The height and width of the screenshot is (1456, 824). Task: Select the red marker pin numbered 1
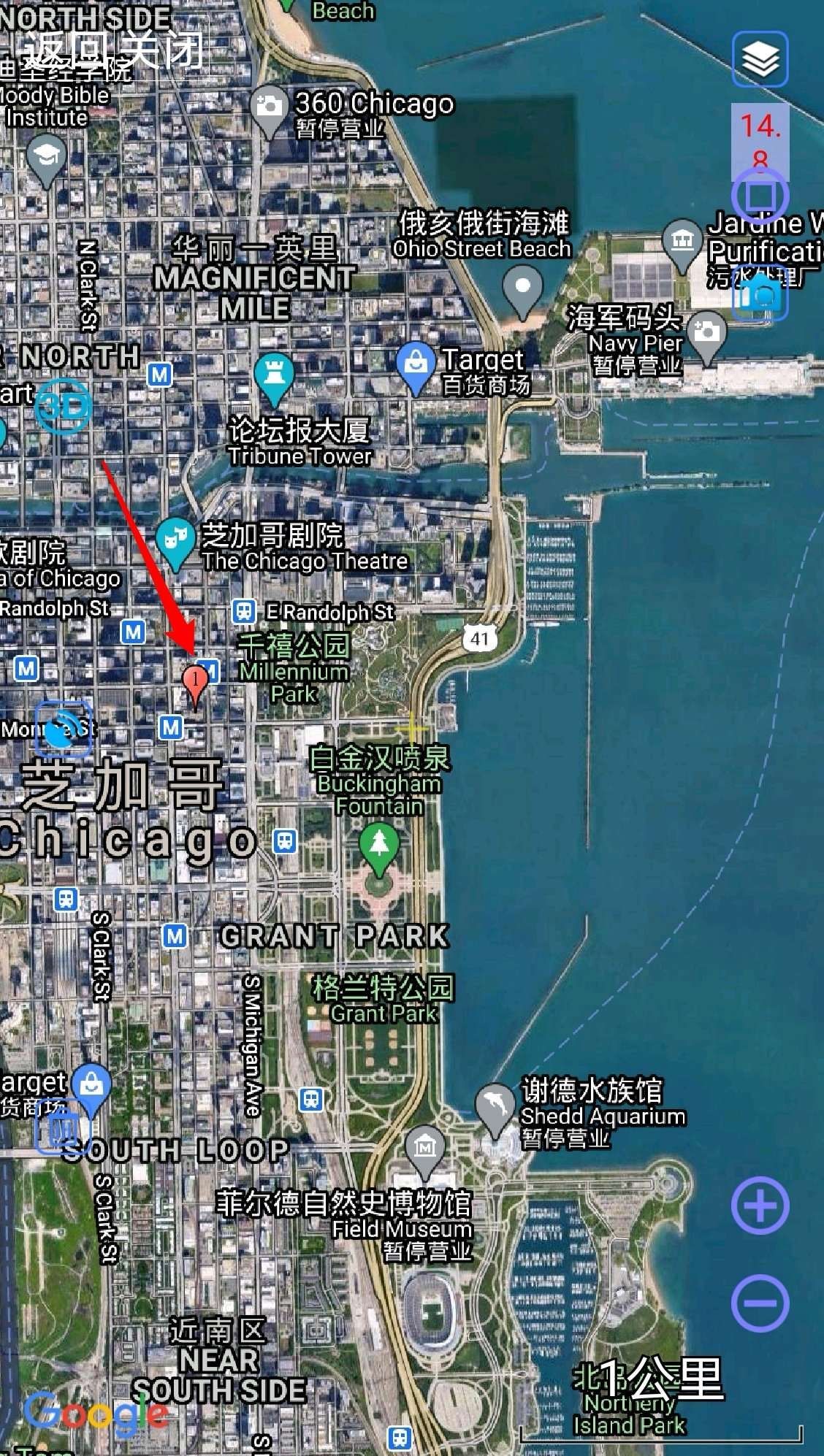pos(195,682)
